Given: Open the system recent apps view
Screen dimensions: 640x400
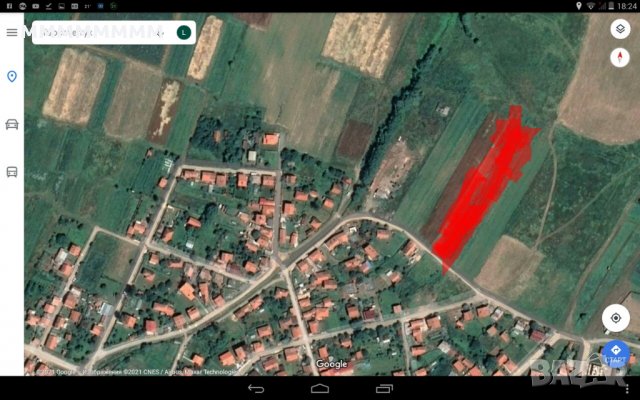Looking at the screenshot, I should (384, 388).
